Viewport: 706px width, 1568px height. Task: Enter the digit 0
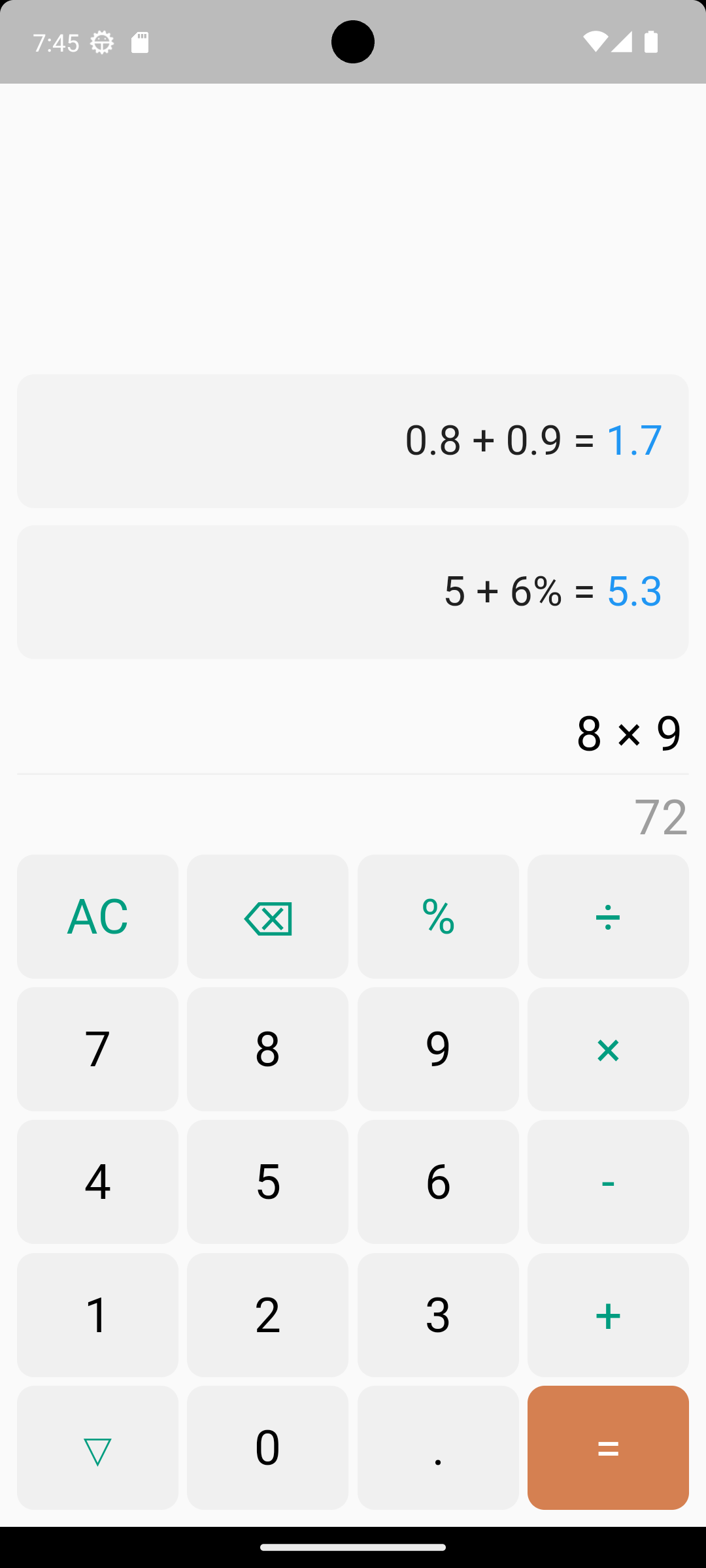[267, 1447]
